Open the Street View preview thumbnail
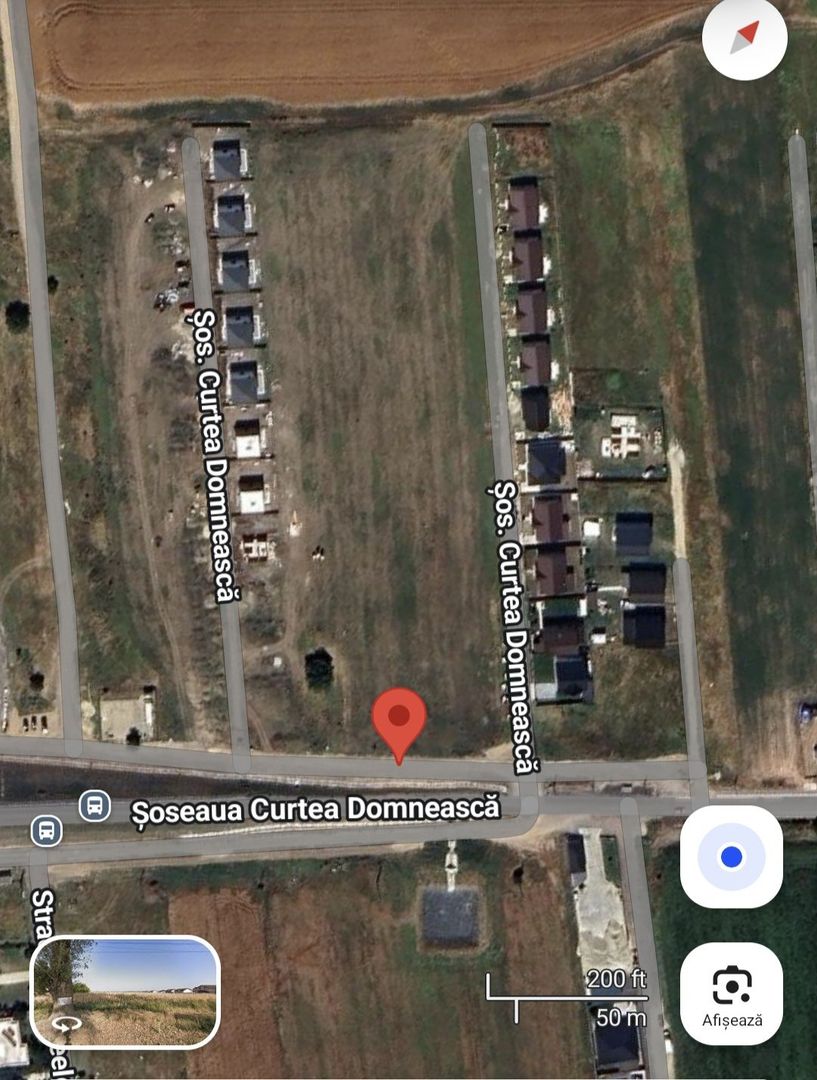This screenshot has width=817, height=1080. [125, 991]
